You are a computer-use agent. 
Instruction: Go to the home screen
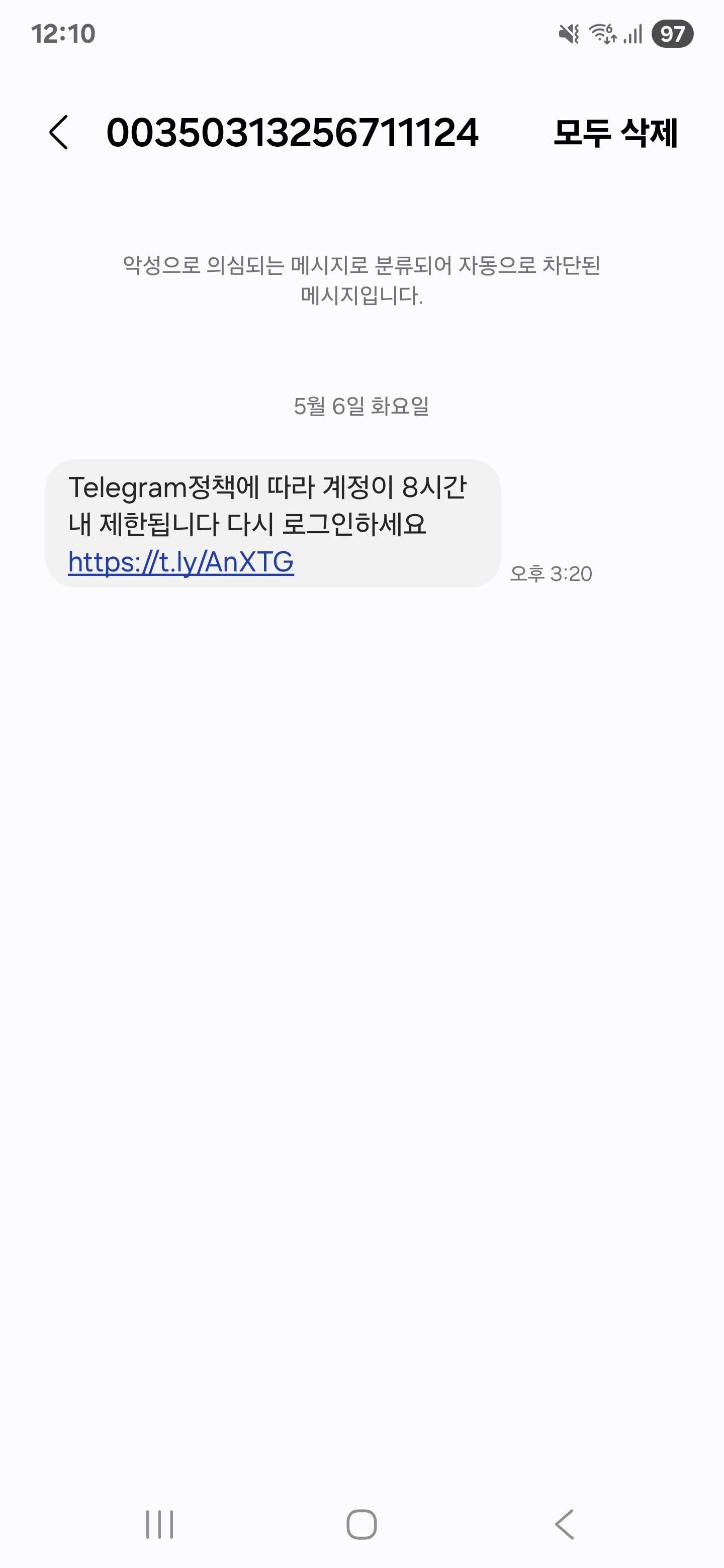361,1524
